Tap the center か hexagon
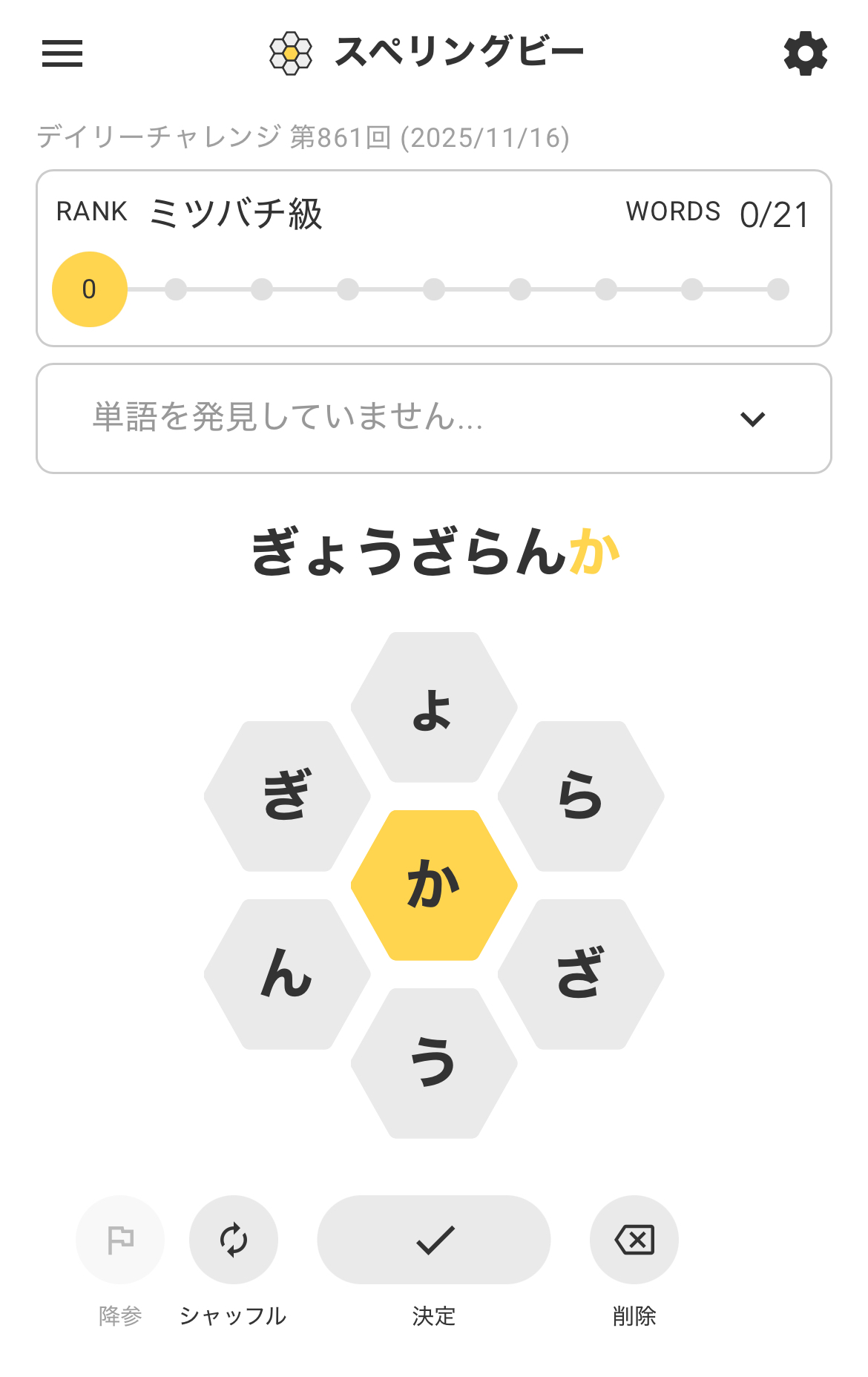Viewport: 868px width, 1377px height. pos(434,885)
